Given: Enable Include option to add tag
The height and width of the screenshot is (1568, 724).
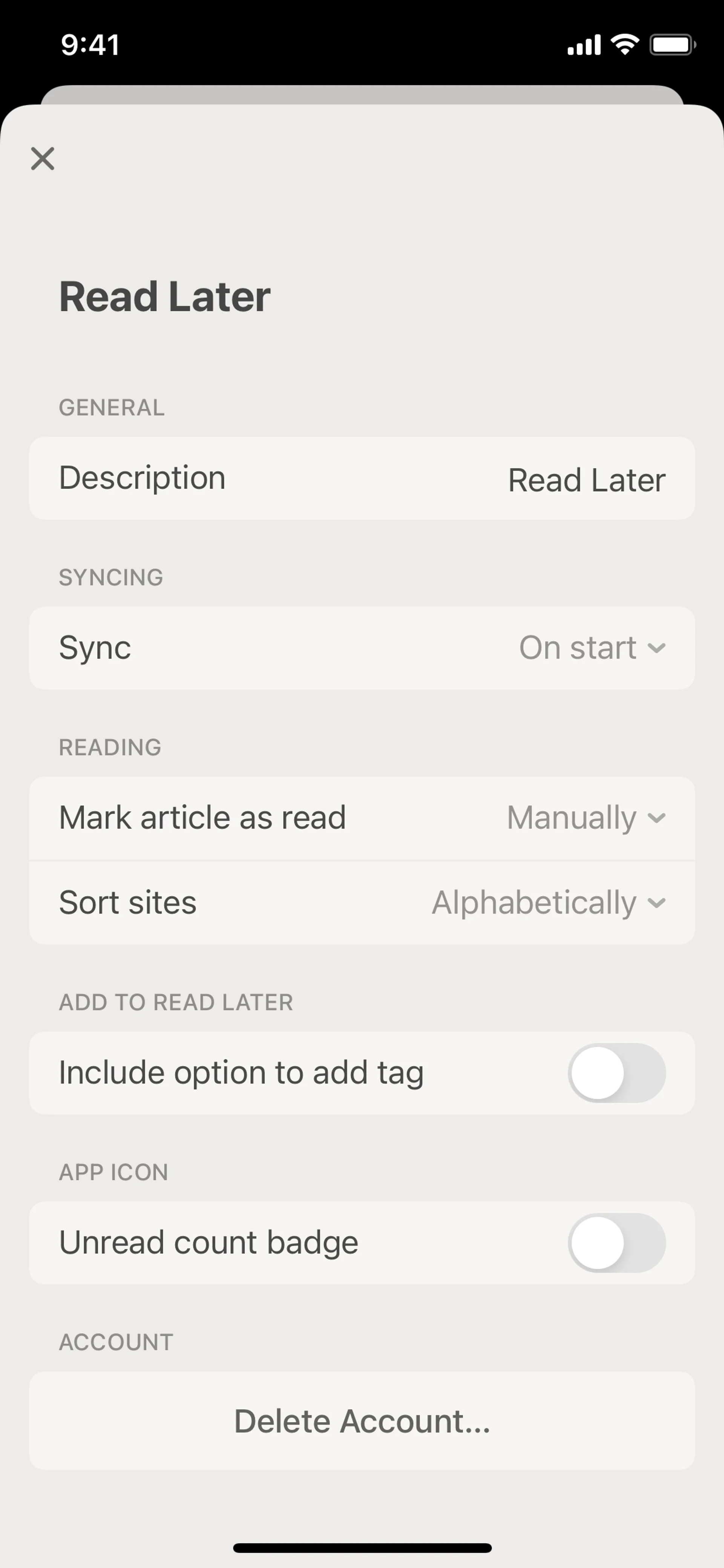Looking at the screenshot, I should (616, 1072).
